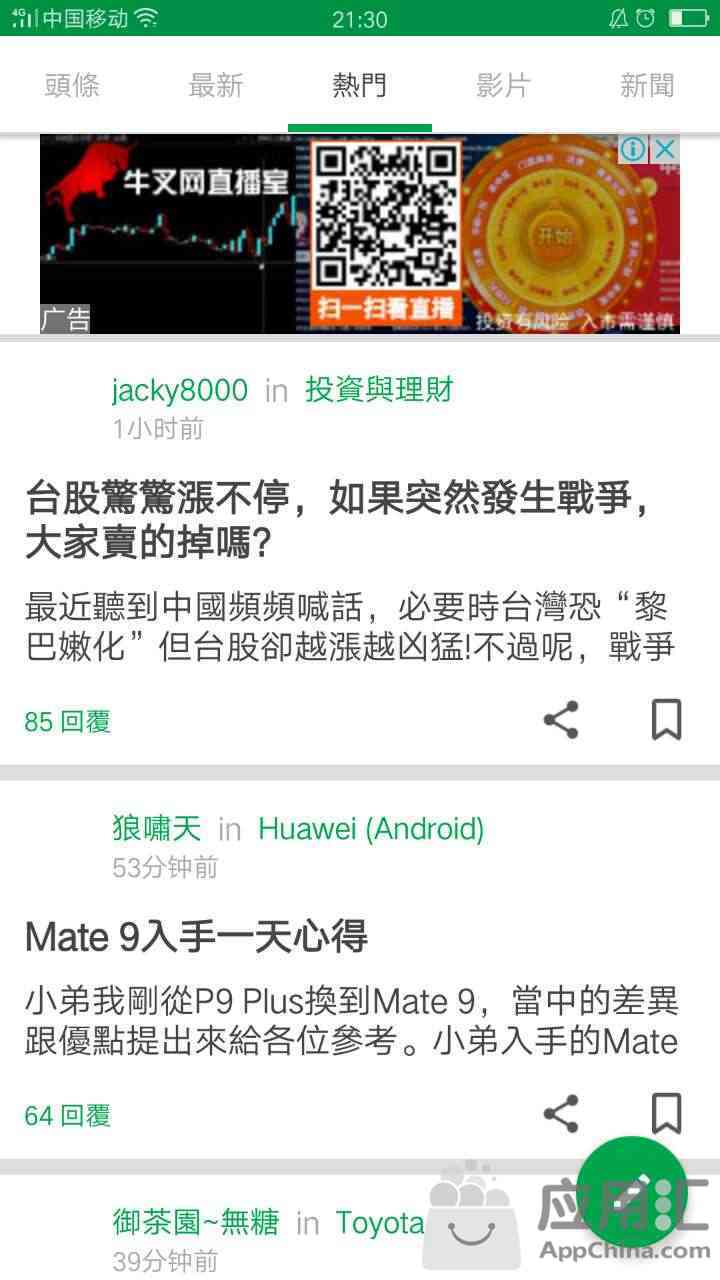Open the 新聞 tab
The height and width of the screenshot is (1280, 720).
(x=647, y=86)
